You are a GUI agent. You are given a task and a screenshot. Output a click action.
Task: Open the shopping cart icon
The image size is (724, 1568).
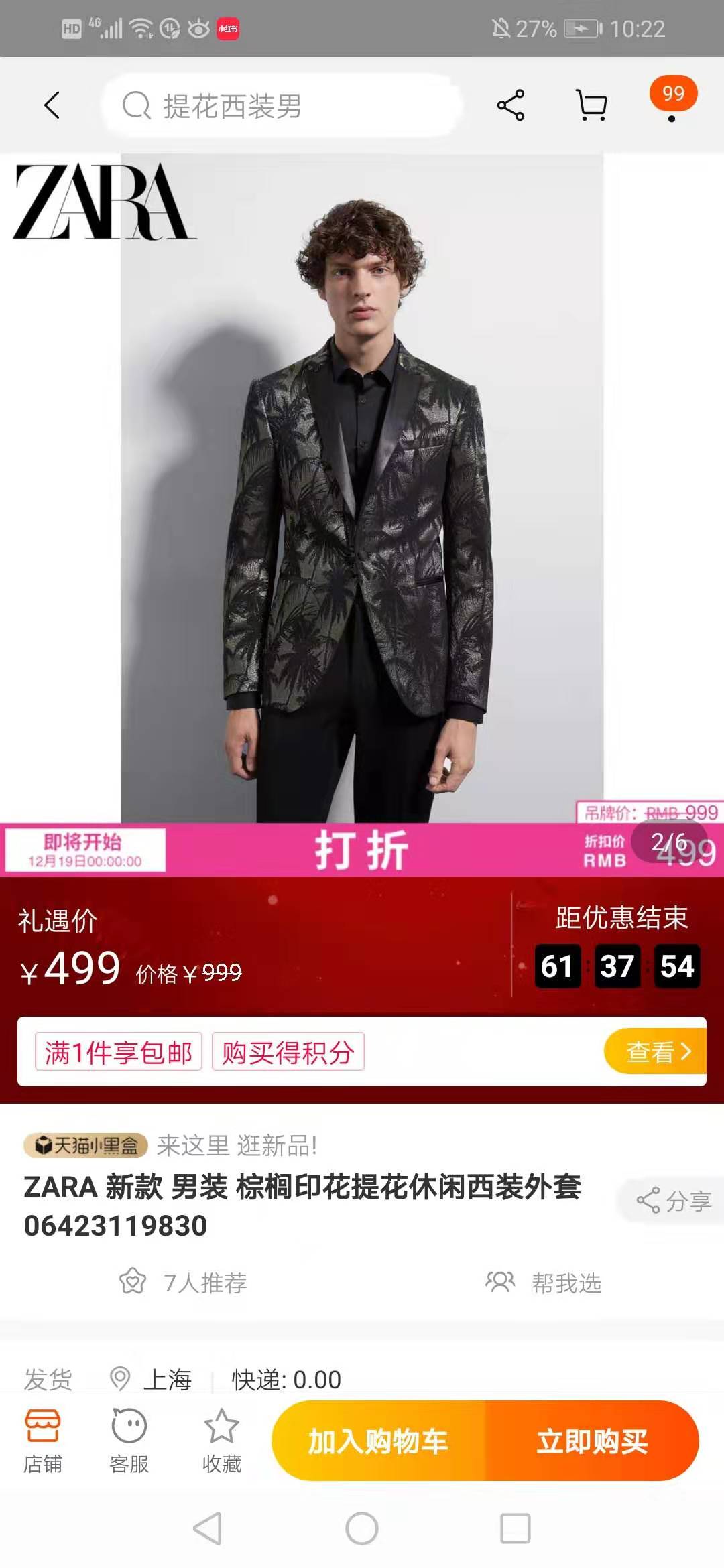tap(591, 105)
